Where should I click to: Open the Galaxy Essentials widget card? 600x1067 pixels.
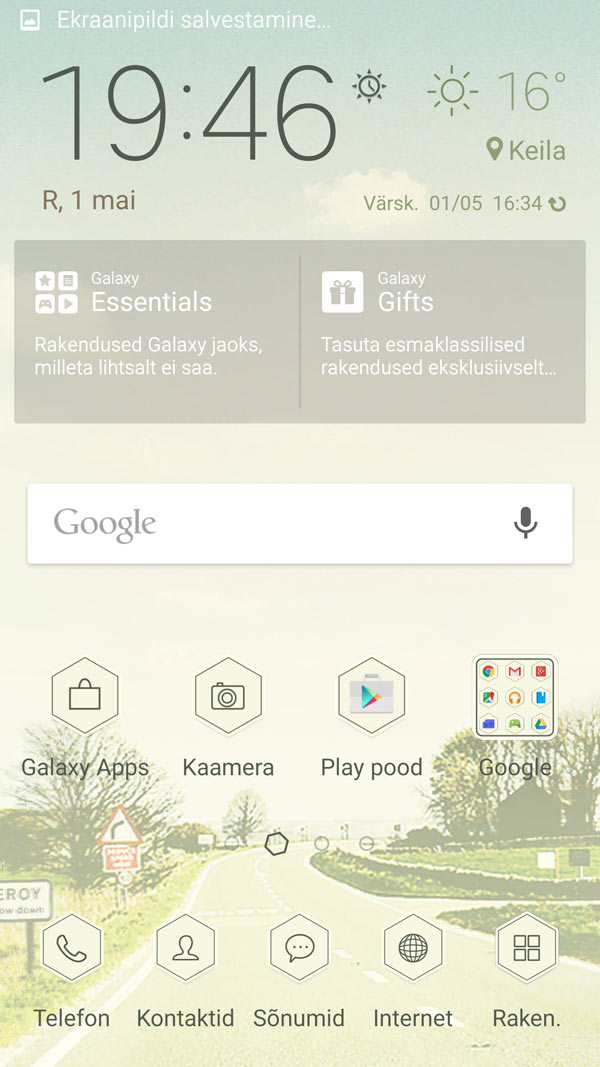pyautogui.click(x=157, y=331)
